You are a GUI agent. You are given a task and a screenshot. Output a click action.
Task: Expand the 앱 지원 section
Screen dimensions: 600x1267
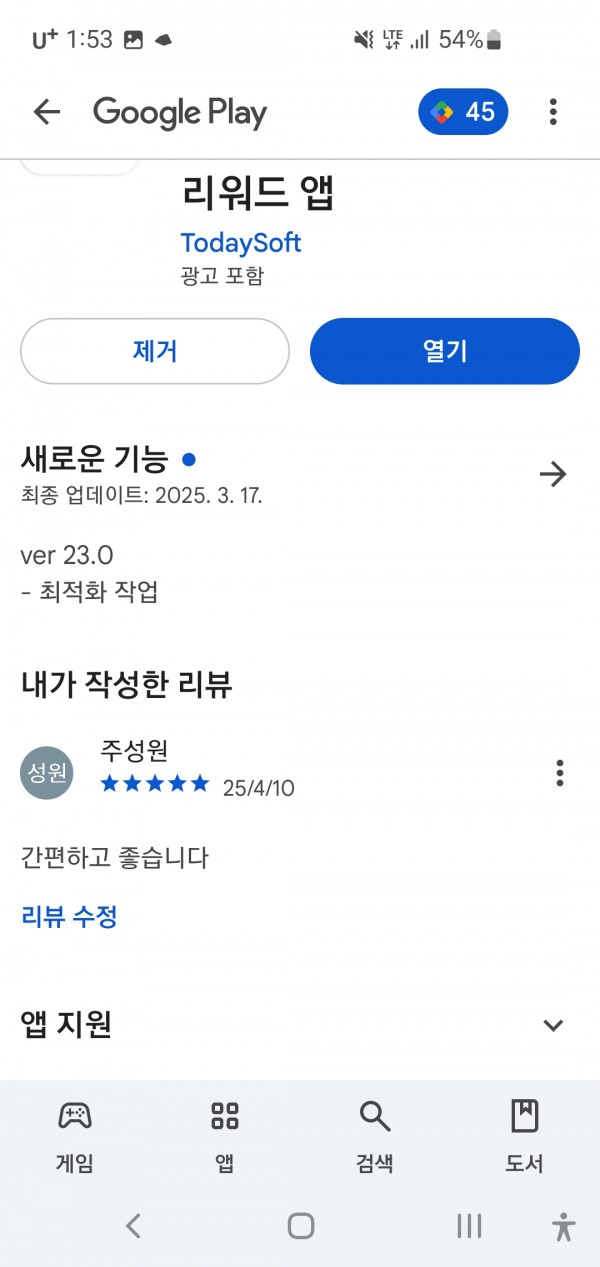tap(553, 1025)
